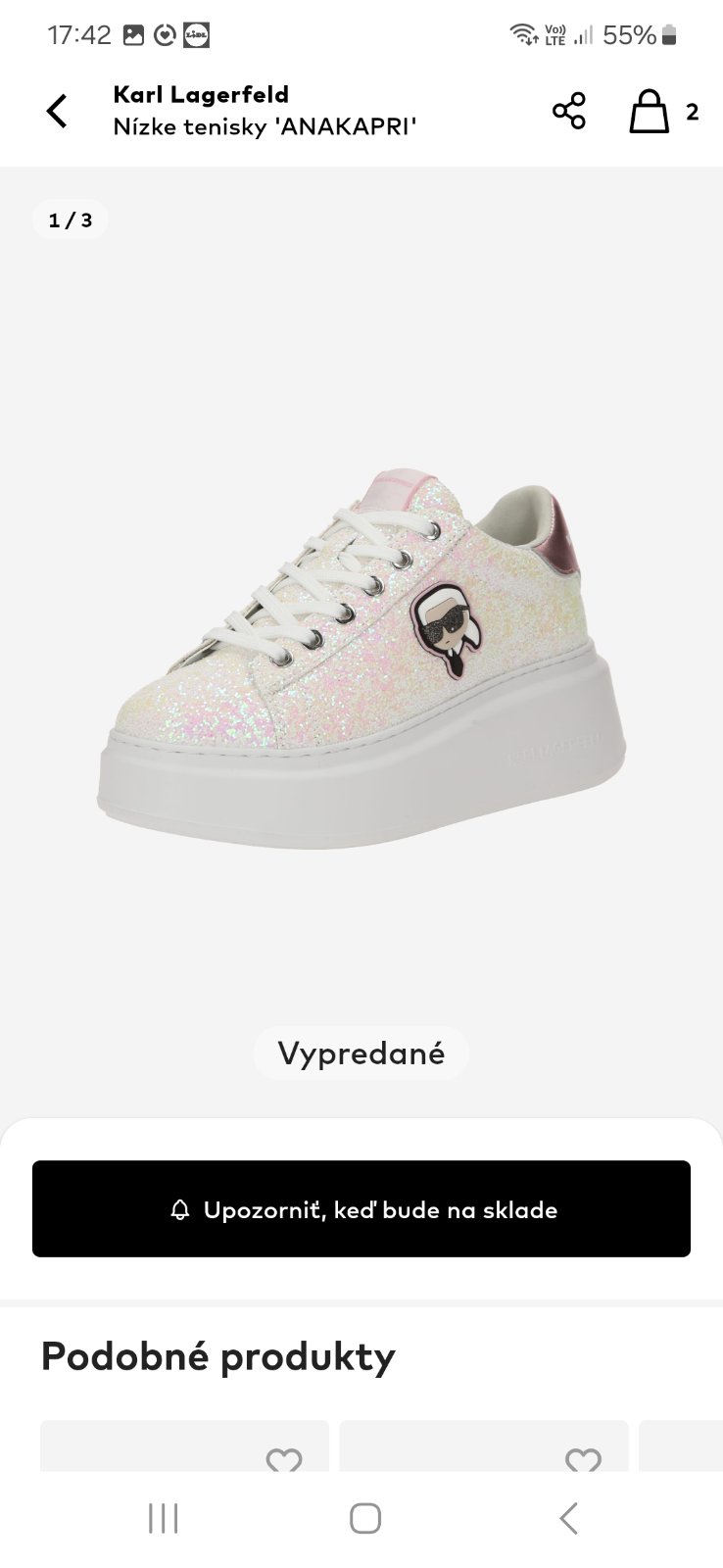Go back using the app bar arrow

tap(58, 111)
